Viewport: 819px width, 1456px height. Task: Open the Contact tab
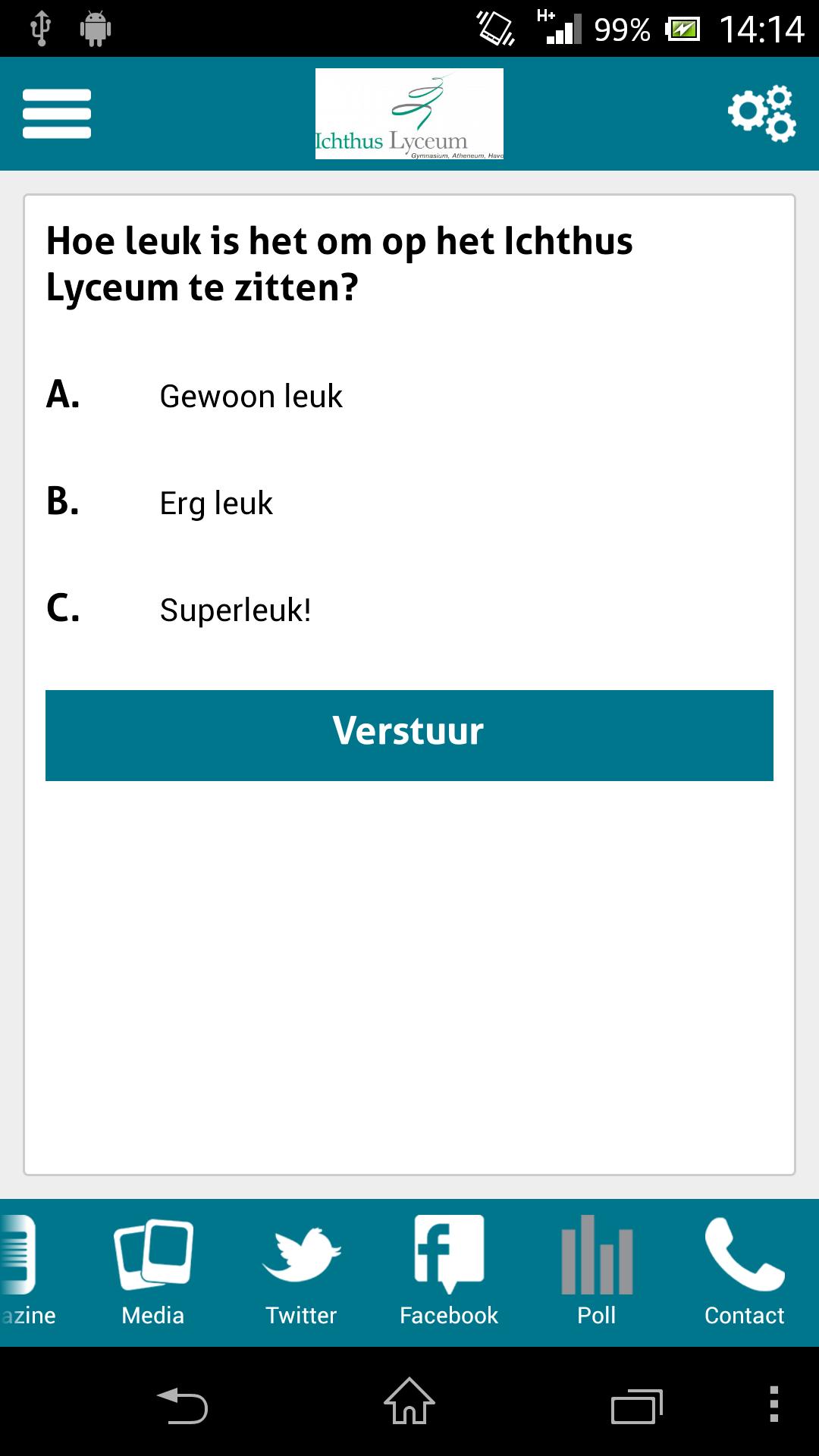(x=744, y=1272)
